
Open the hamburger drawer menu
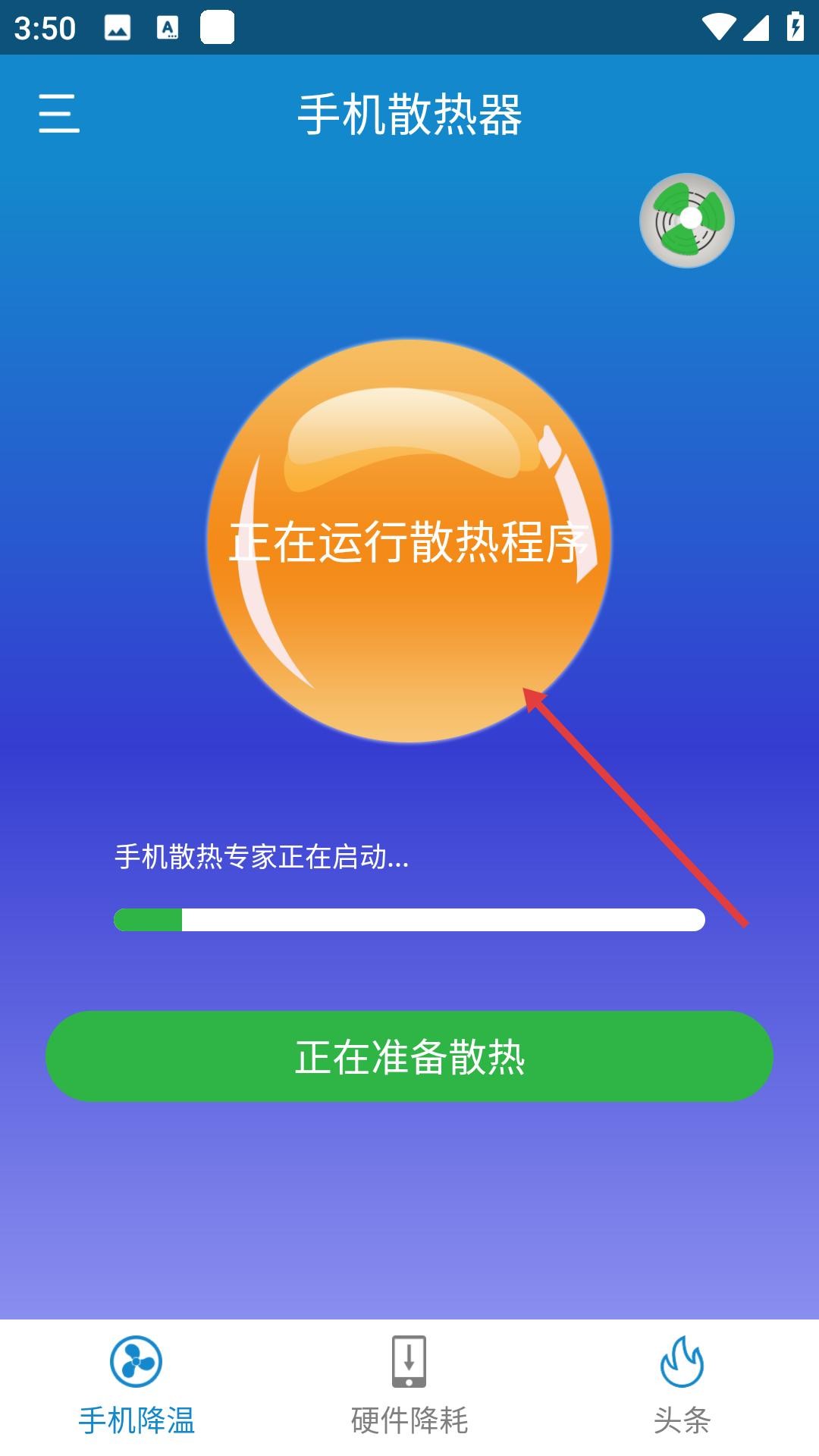pos(59,114)
